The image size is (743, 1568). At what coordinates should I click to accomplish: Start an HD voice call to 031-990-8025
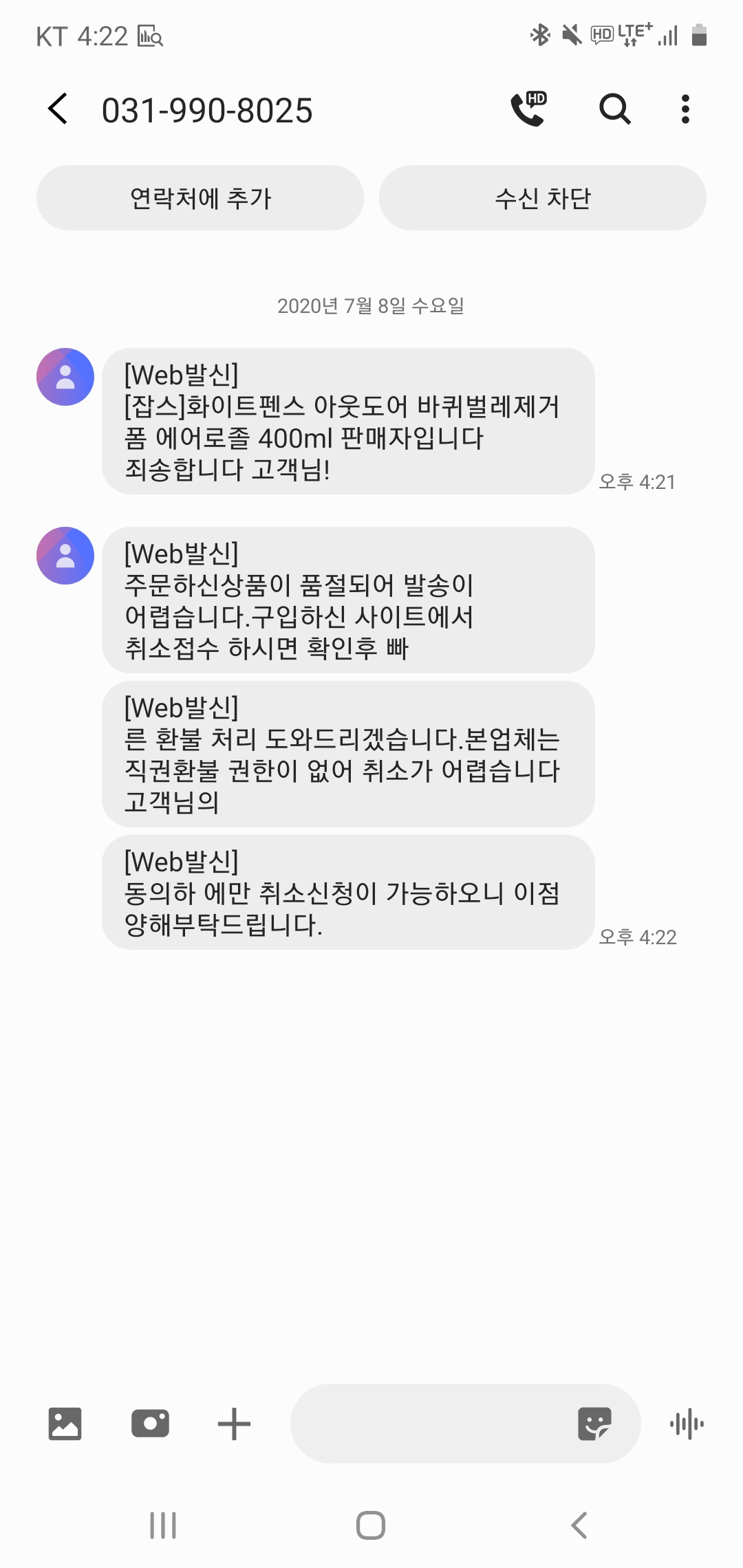click(x=528, y=109)
